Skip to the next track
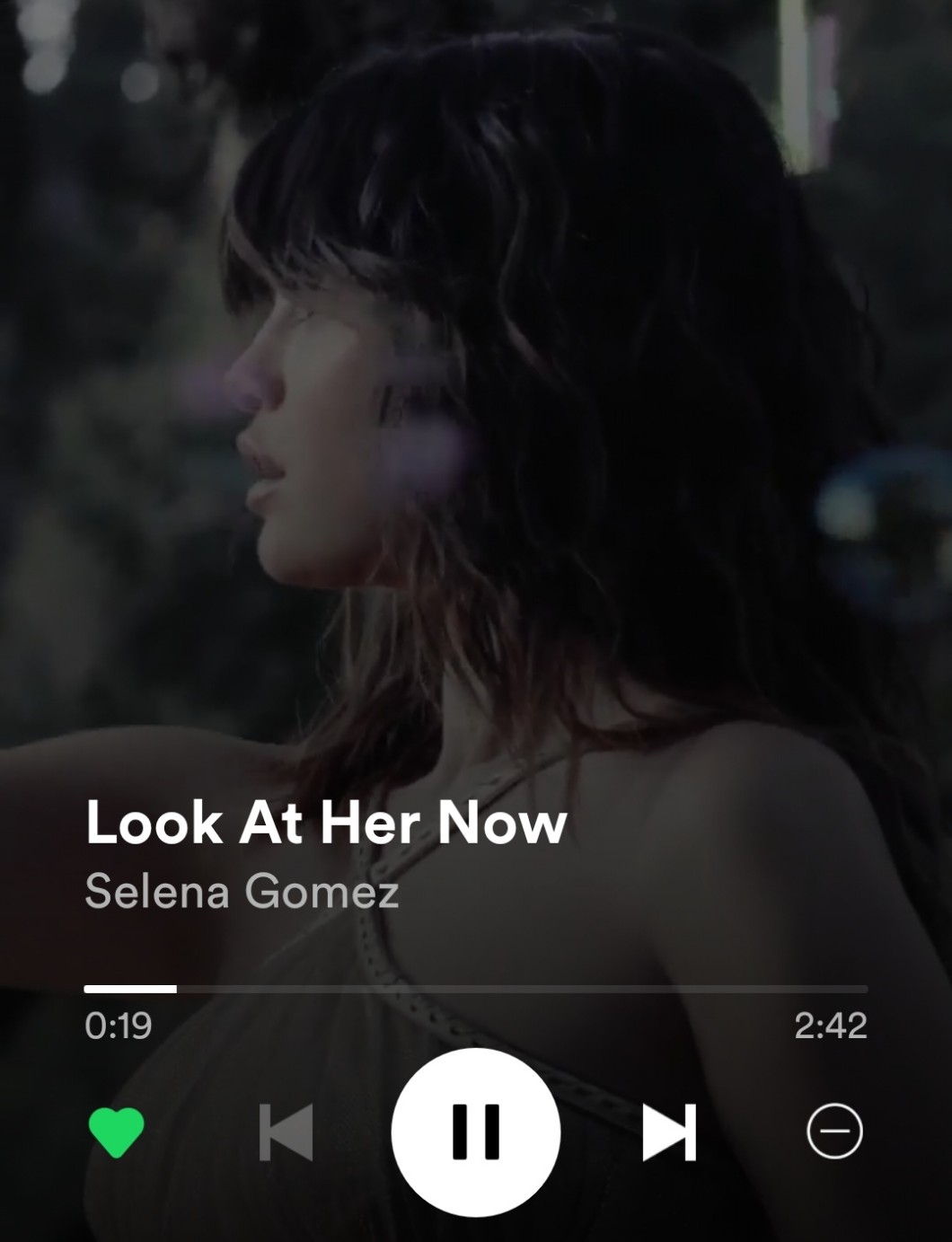Screen dimensions: 952x1242 [x=669, y=1132]
